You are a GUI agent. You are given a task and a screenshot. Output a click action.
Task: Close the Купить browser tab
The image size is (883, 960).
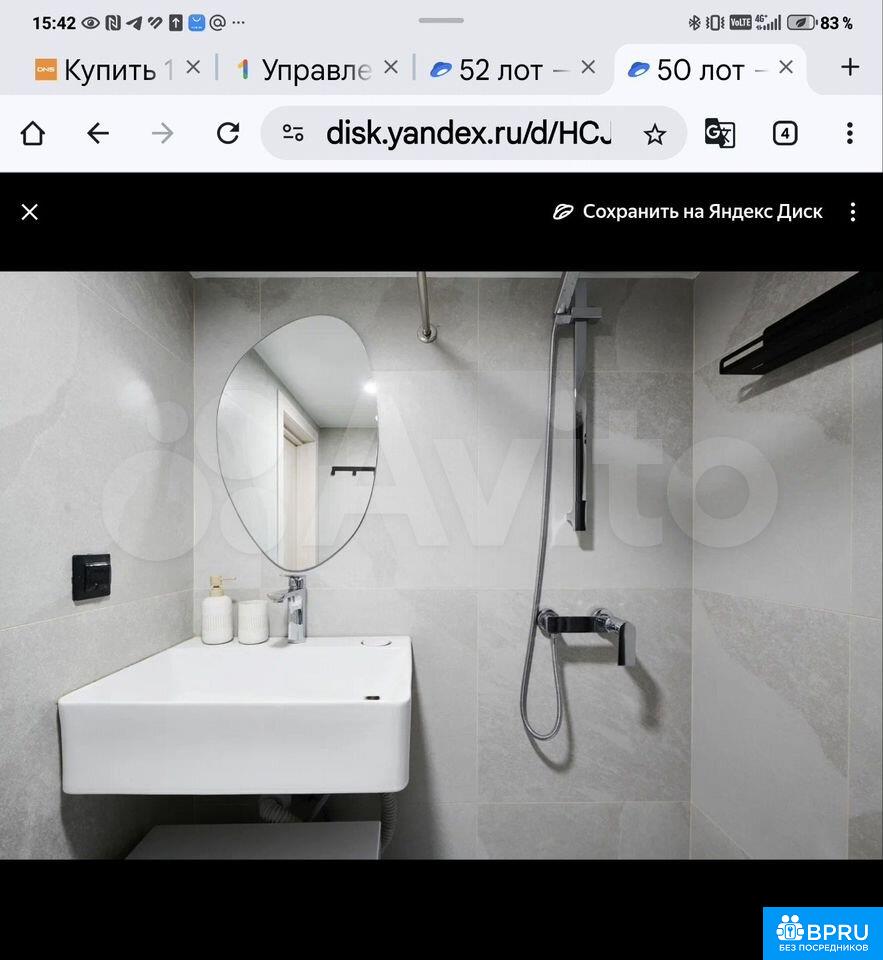click(x=193, y=67)
